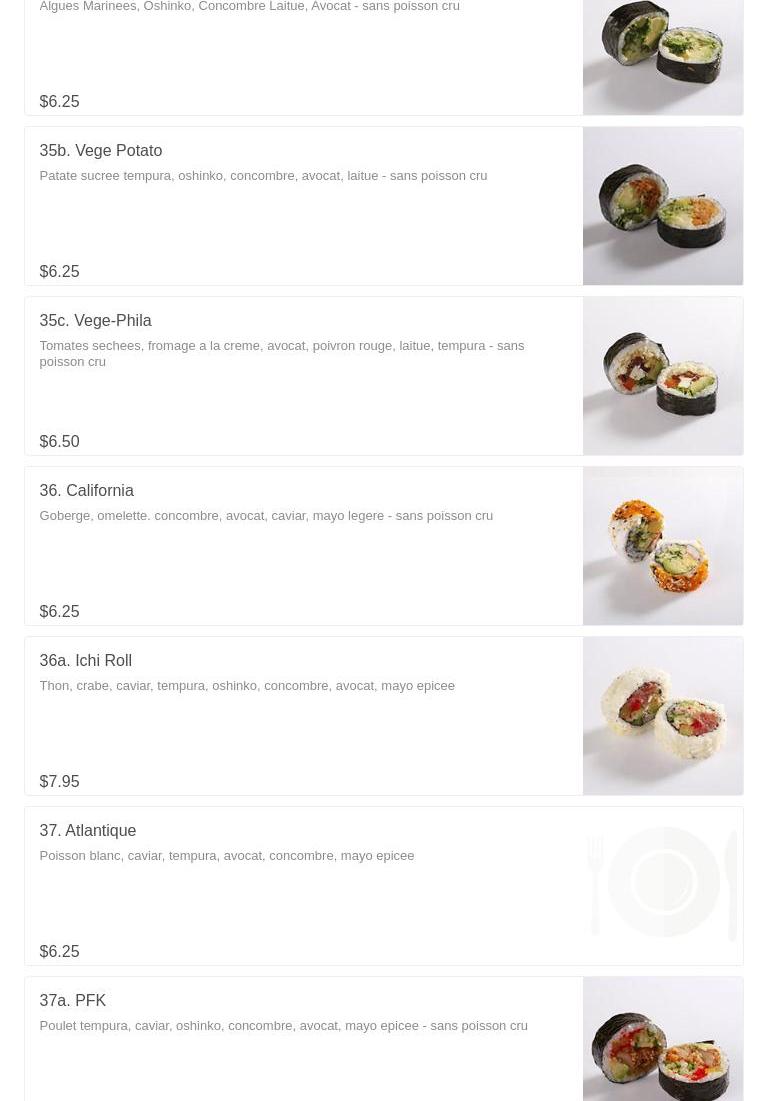Choose the 36. California roll
This screenshot has width=770, height=1101.
click(x=87, y=491)
